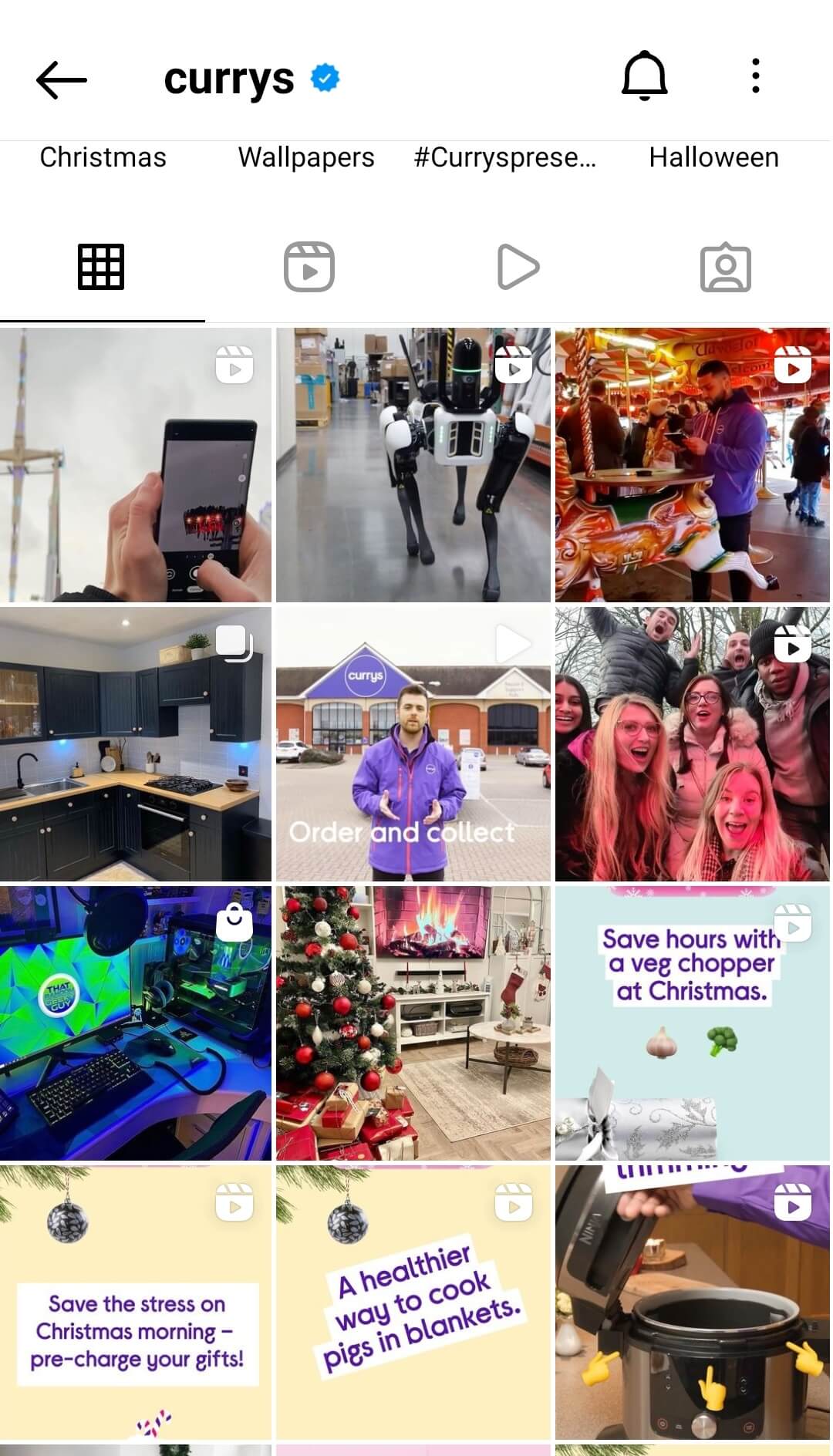Open the shopping bag on gaming setup post
Screen dimensions: 833x1456
pos(233,923)
